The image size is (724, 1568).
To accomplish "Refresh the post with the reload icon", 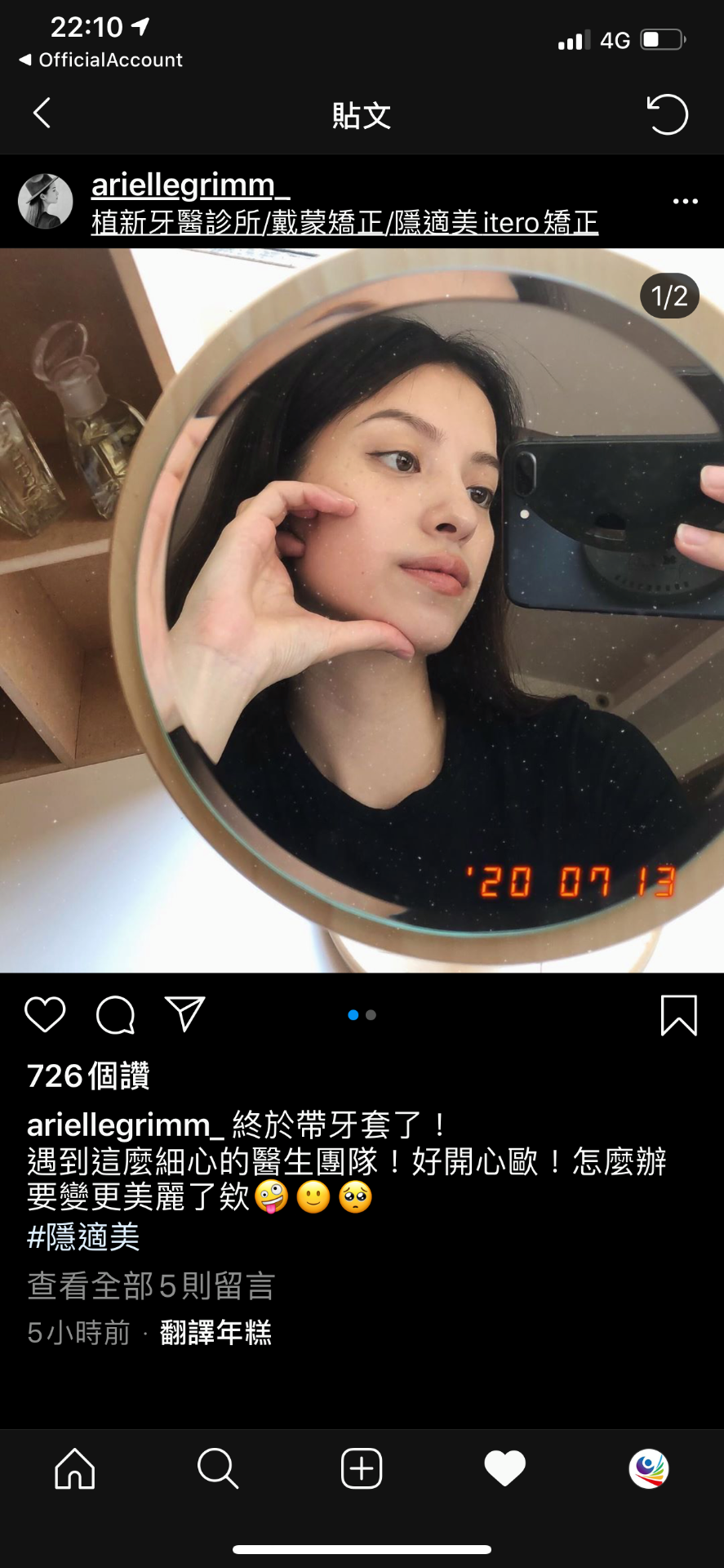I will tap(667, 114).
